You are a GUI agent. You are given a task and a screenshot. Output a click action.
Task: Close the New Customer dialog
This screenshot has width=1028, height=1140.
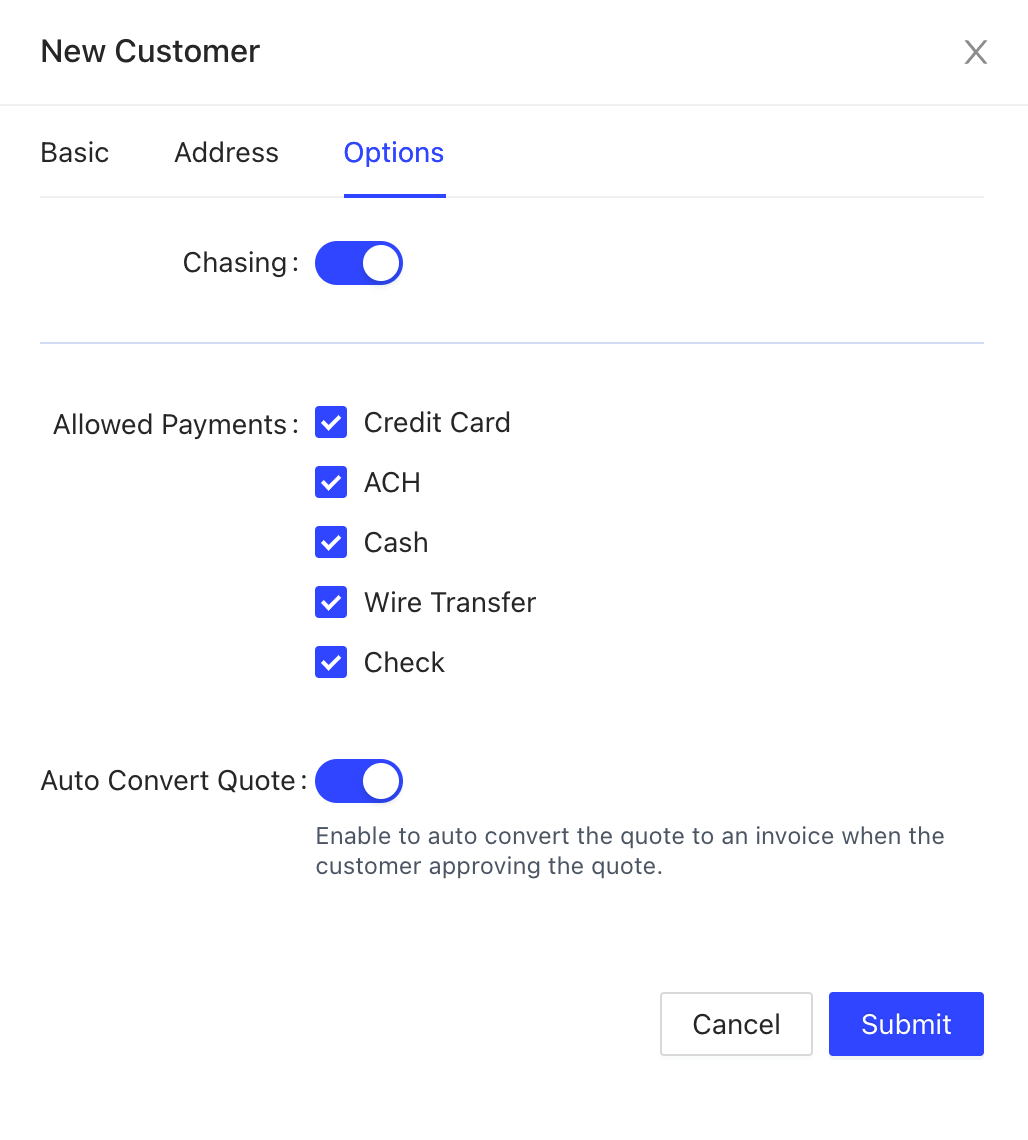coord(975,52)
